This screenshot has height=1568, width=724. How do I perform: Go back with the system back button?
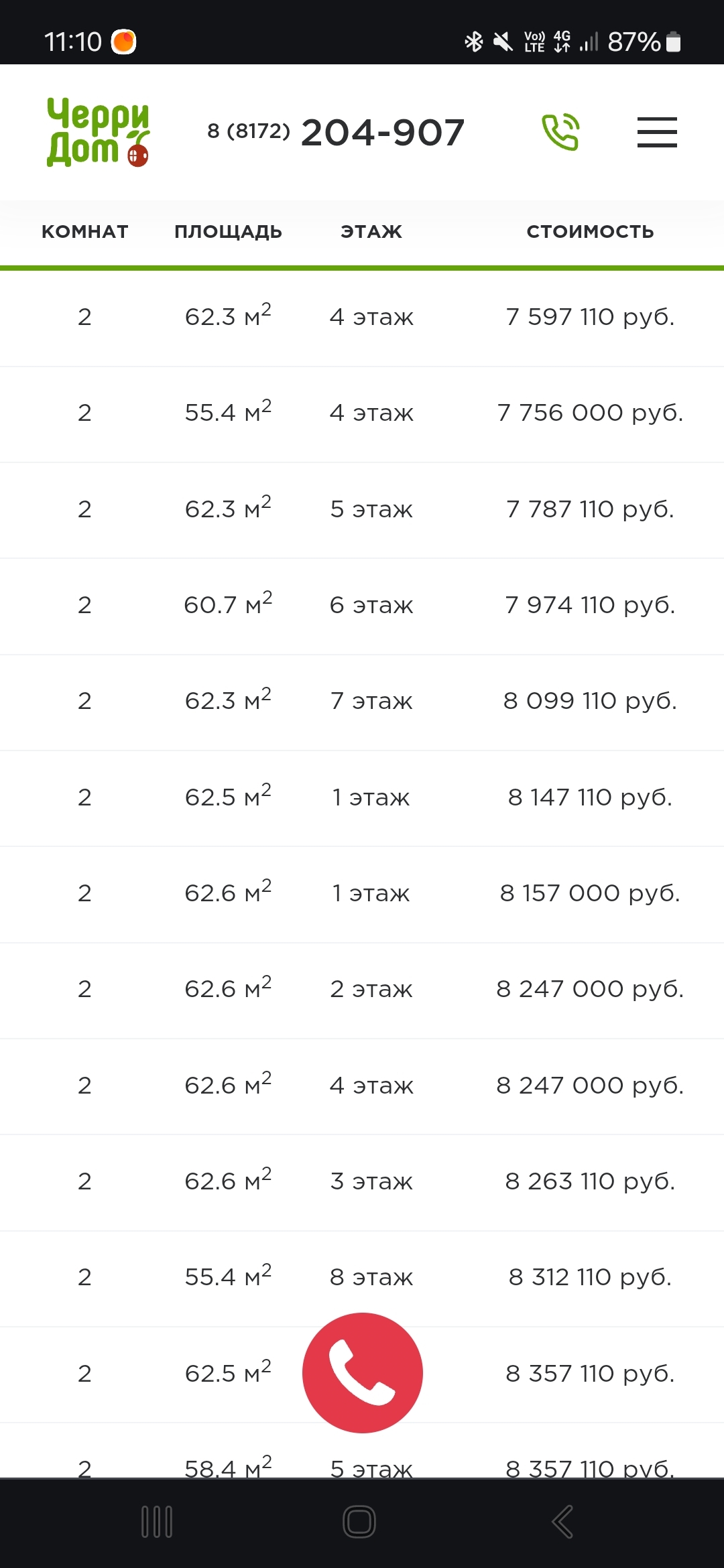[x=562, y=1522]
